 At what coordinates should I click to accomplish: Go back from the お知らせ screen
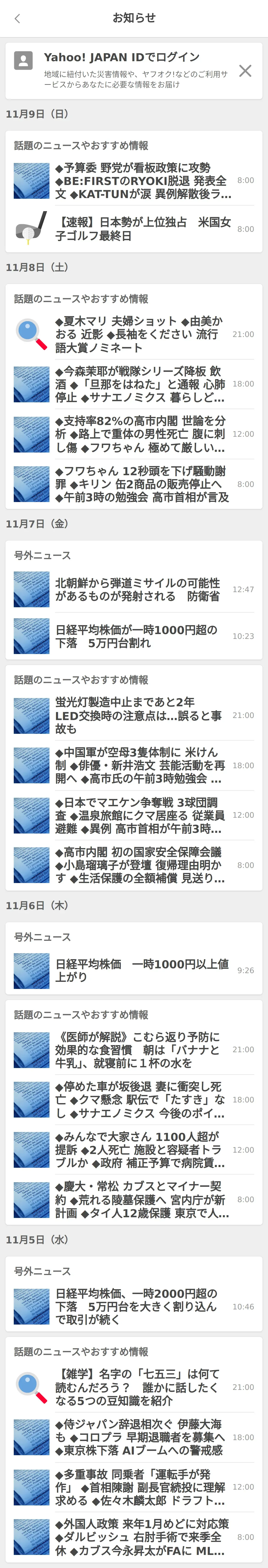[x=17, y=18]
